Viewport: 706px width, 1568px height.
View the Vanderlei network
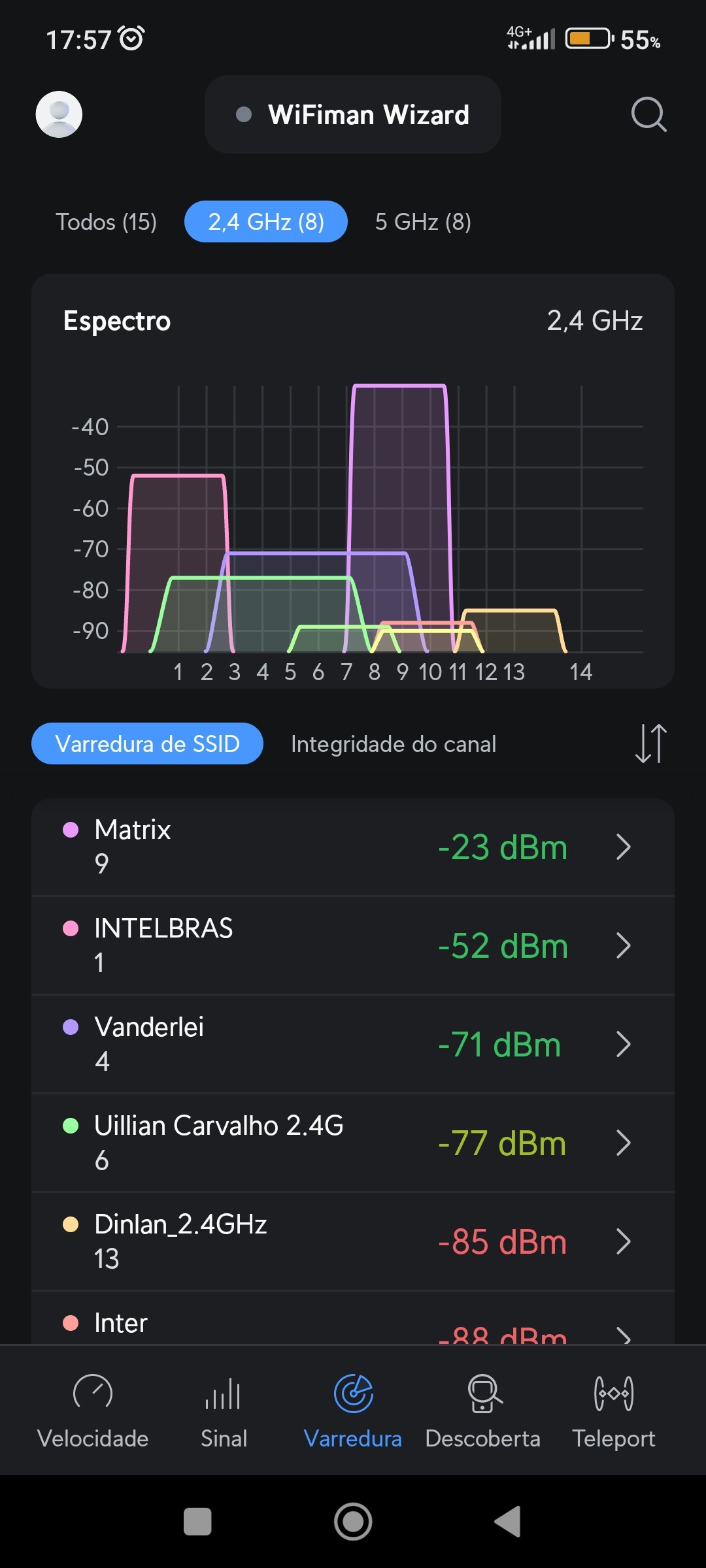(353, 1044)
